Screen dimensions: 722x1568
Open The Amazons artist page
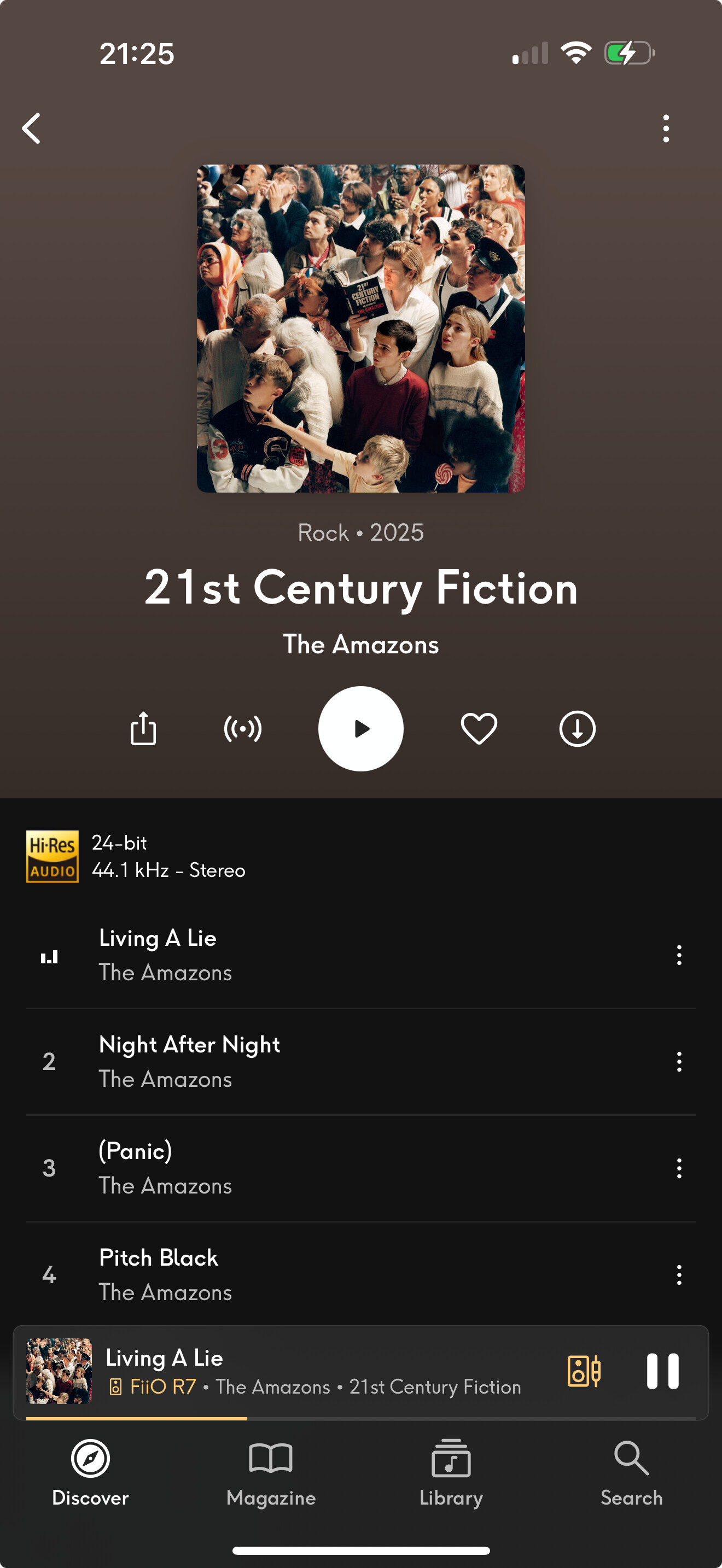click(x=360, y=645)
